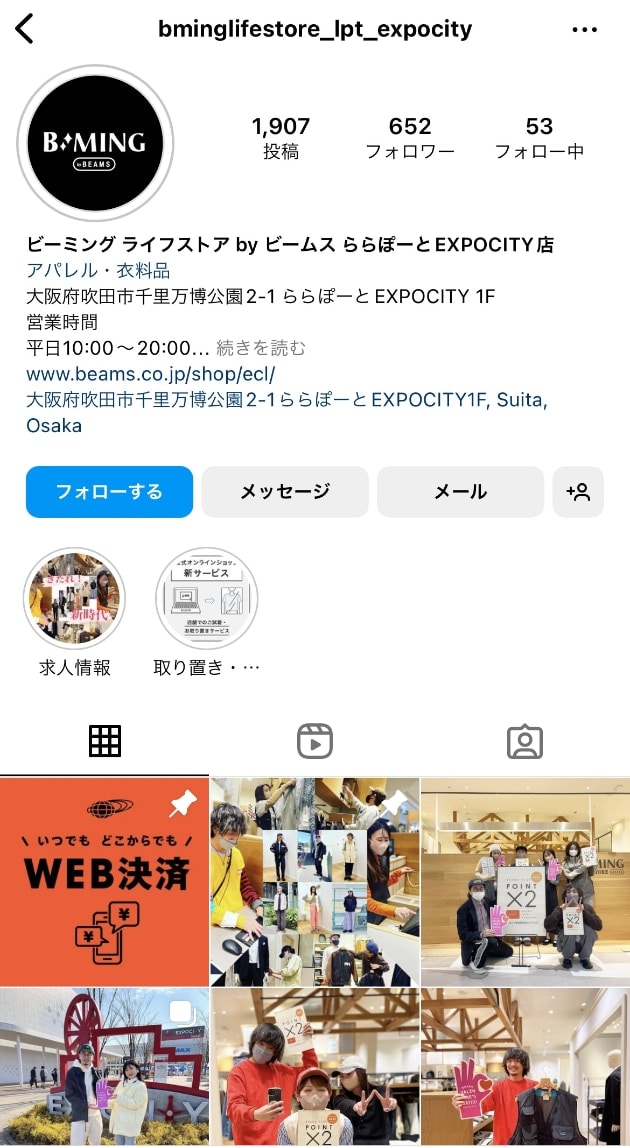Open the three-dot overflow menu

584,30
